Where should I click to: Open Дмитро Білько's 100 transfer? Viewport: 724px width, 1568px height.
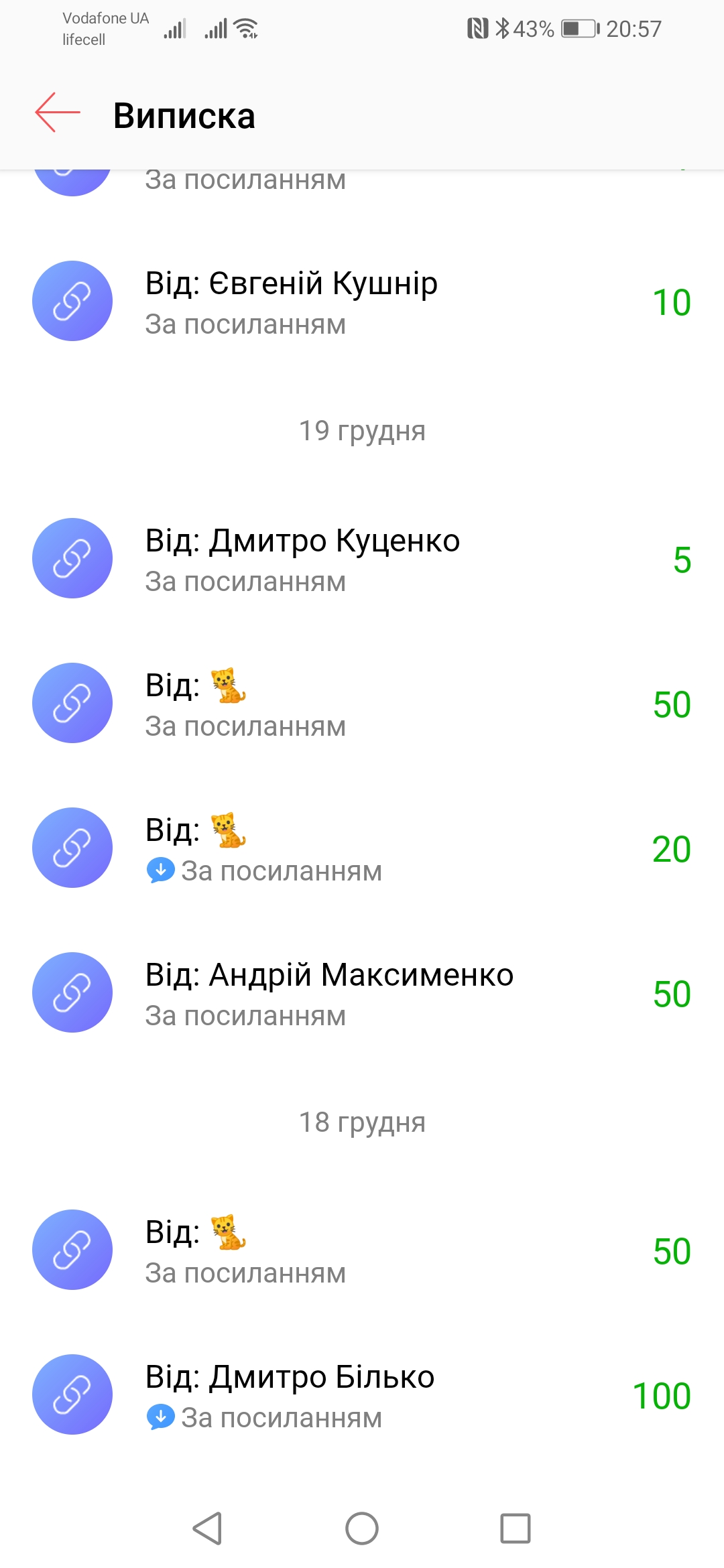[x=362, y=1395]
